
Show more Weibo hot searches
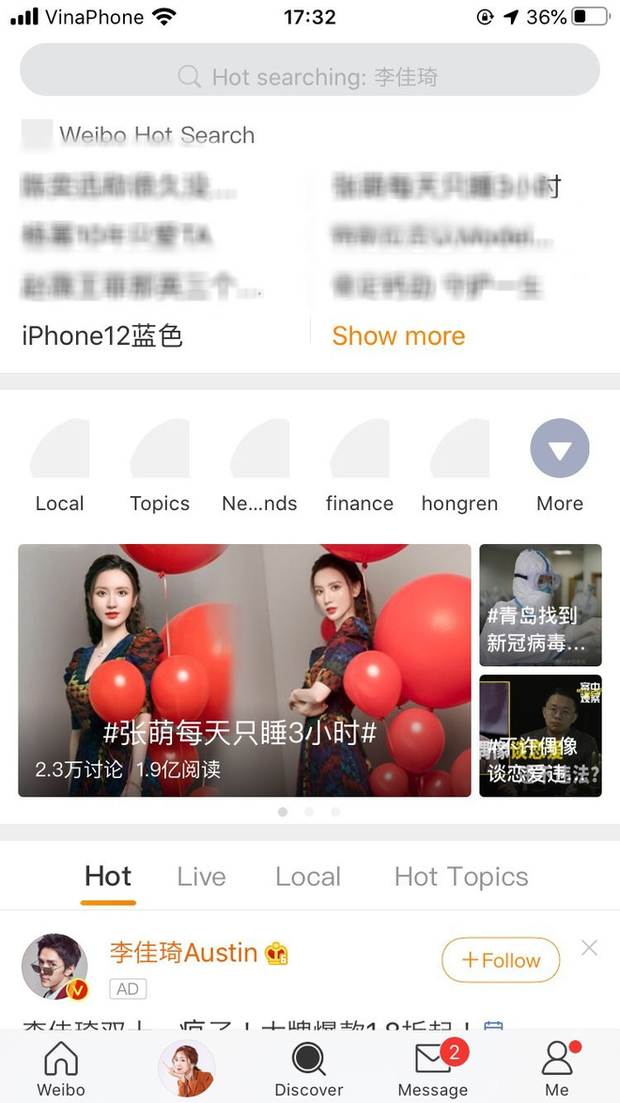pyautogui.click(x=398, y=336)
